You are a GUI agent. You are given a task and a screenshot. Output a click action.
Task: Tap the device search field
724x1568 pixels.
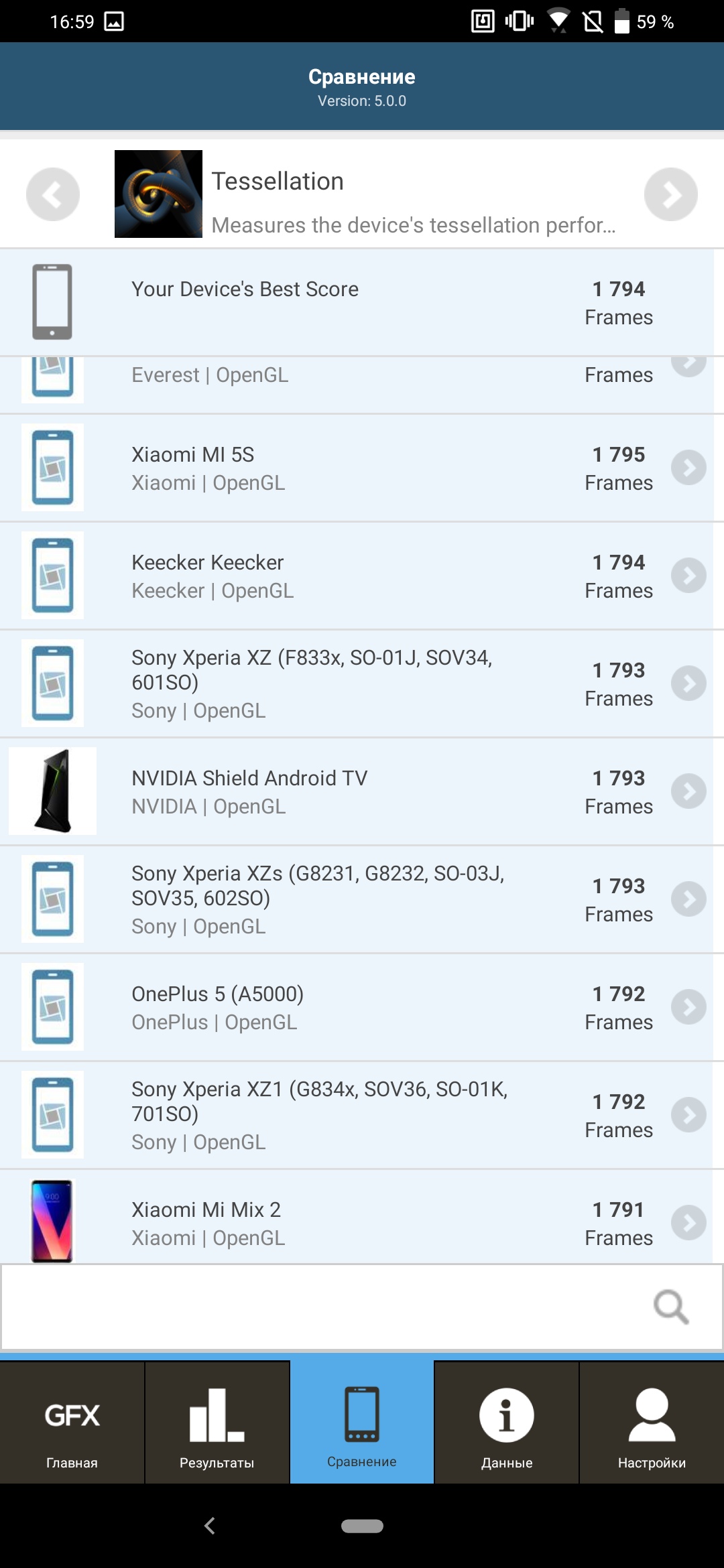point(322,1307)
